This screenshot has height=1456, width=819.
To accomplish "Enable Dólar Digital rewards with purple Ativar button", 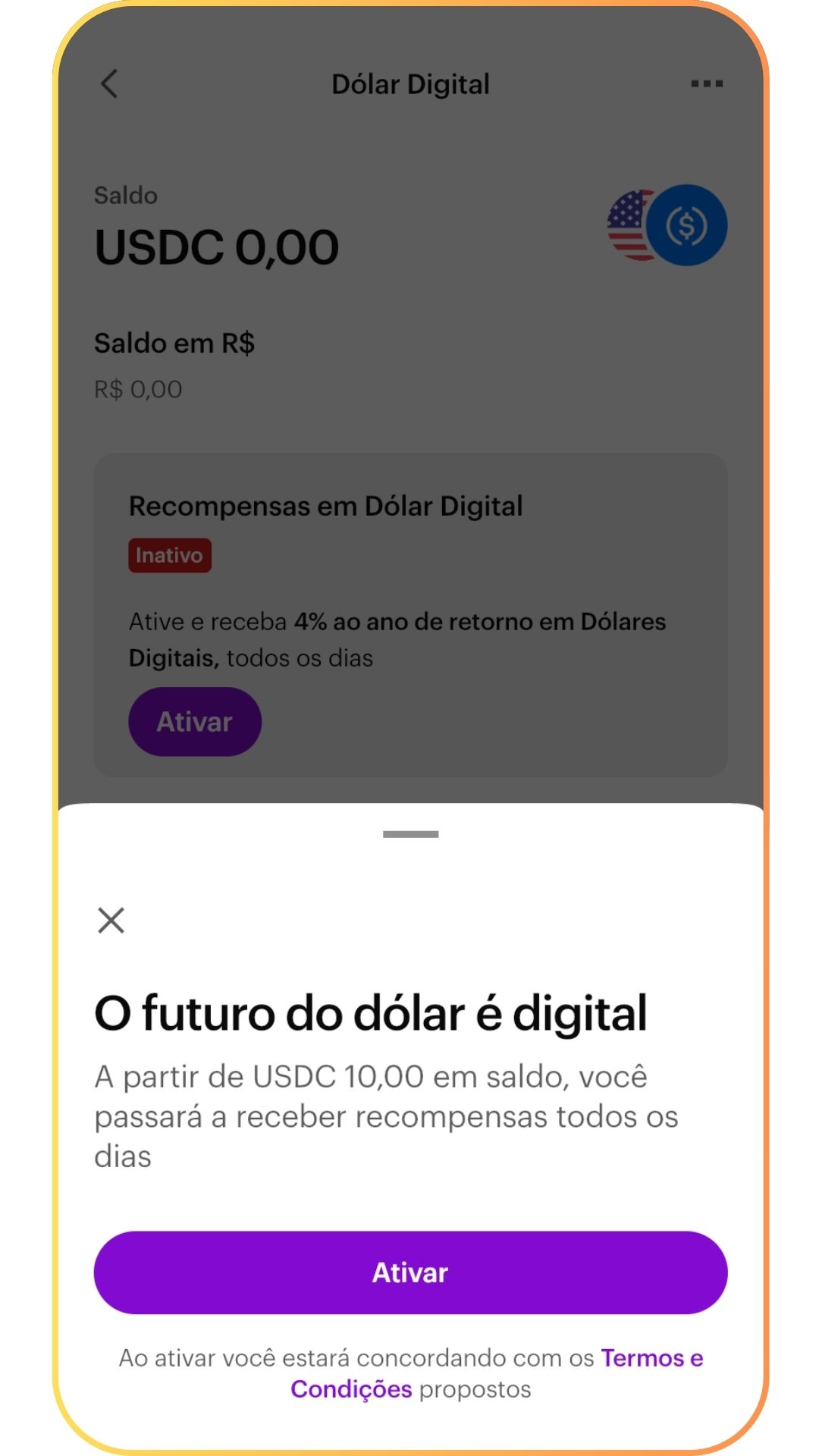I will [x=409, y=1273].
